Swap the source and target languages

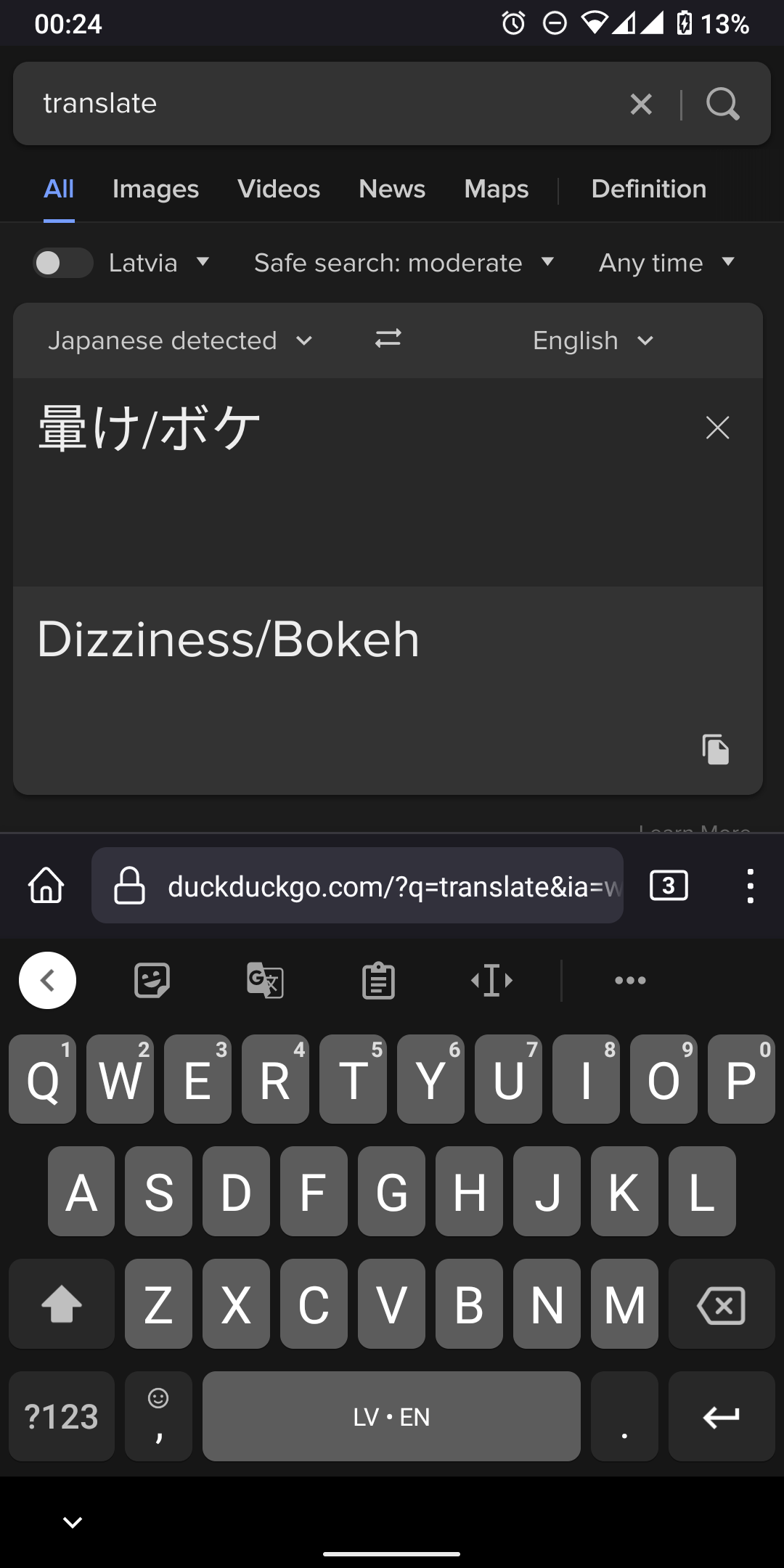[x=388, y=339]
